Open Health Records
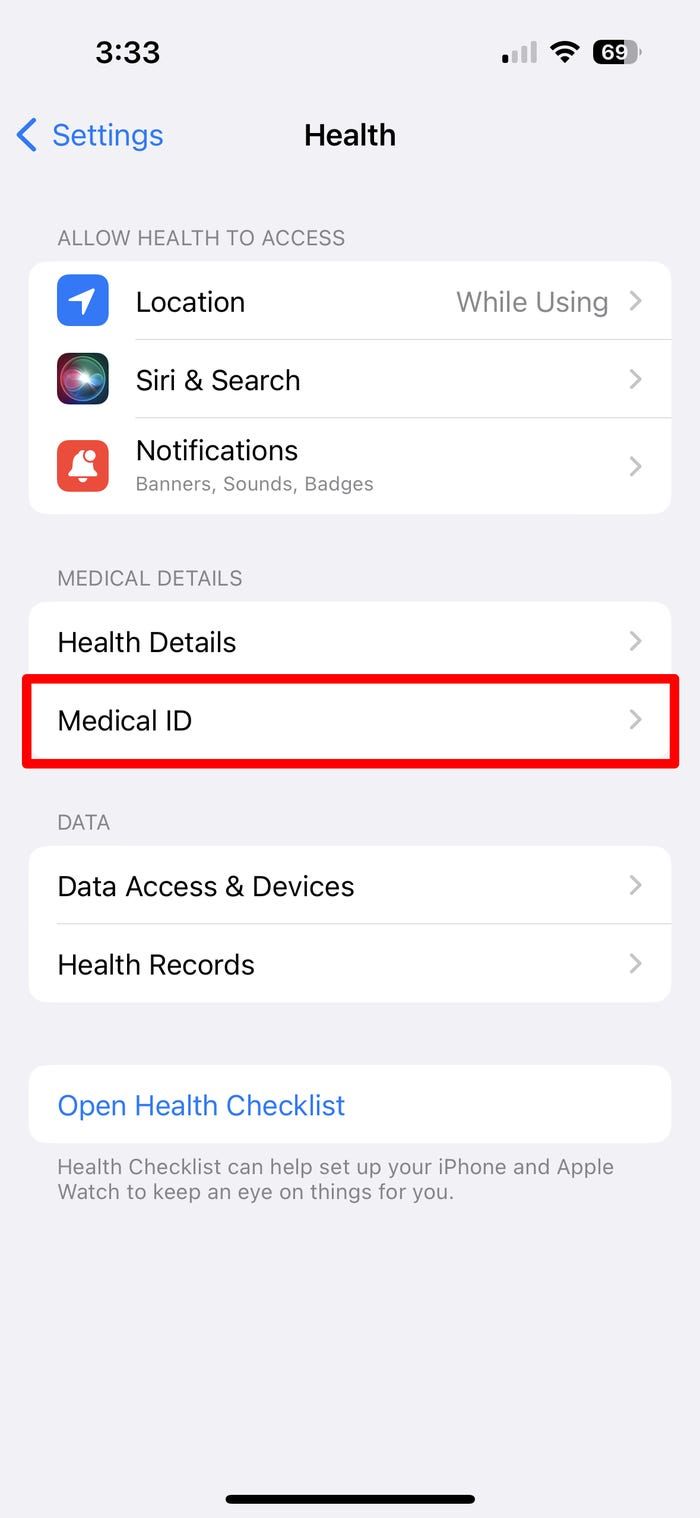The image size is (700, 1518). point(350,963)
